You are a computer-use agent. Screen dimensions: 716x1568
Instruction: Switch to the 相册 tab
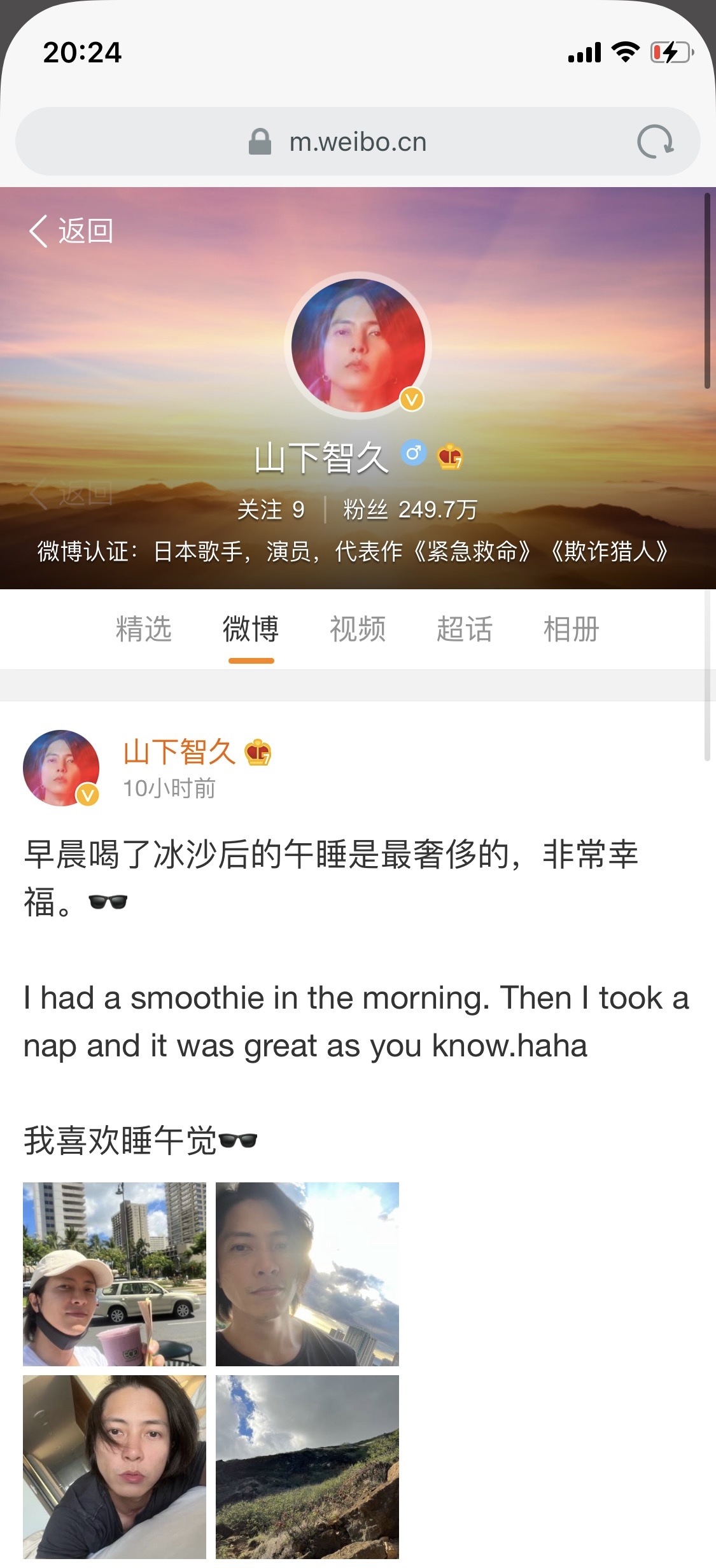572,629
